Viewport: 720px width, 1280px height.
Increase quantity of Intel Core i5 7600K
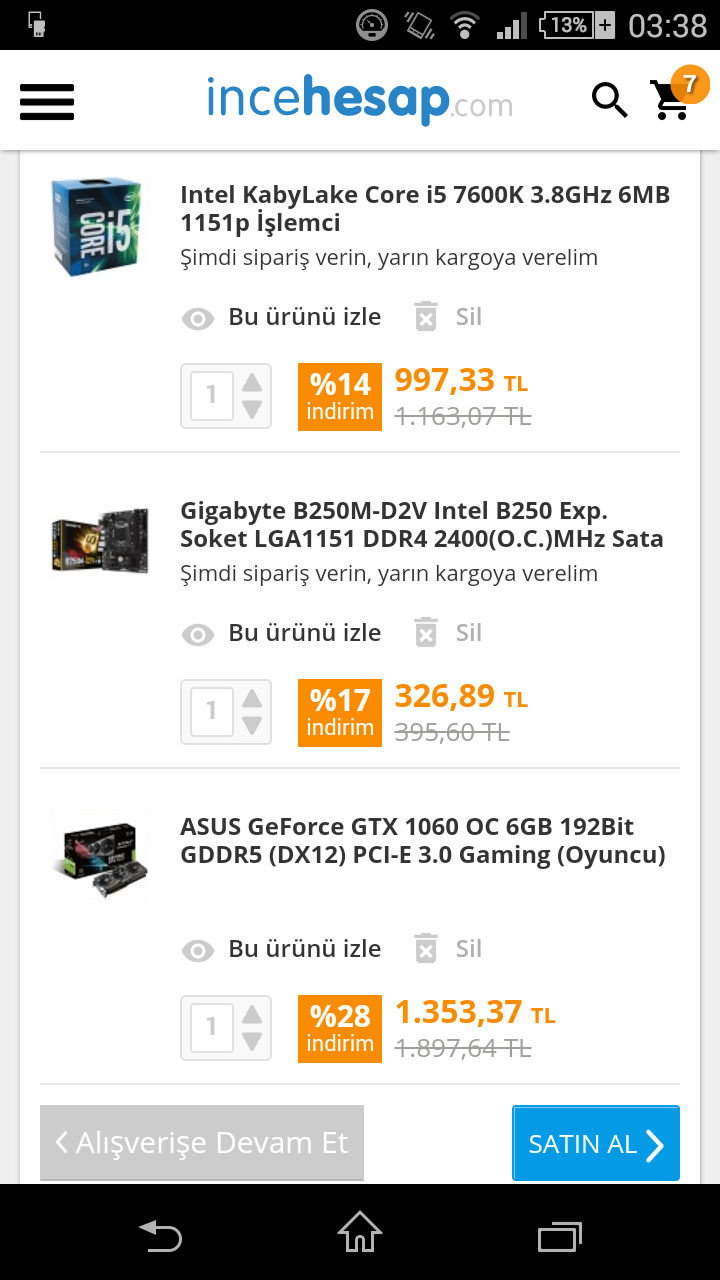252,382
